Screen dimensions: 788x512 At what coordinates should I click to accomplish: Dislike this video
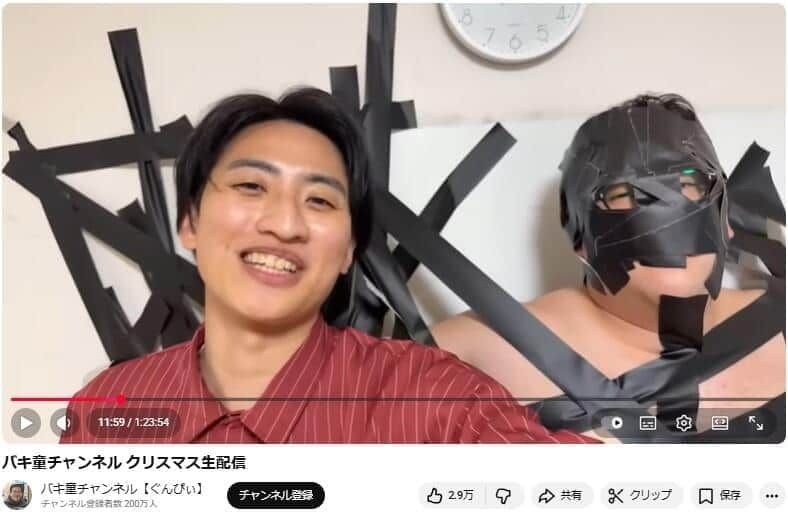[x=504, y=495]
